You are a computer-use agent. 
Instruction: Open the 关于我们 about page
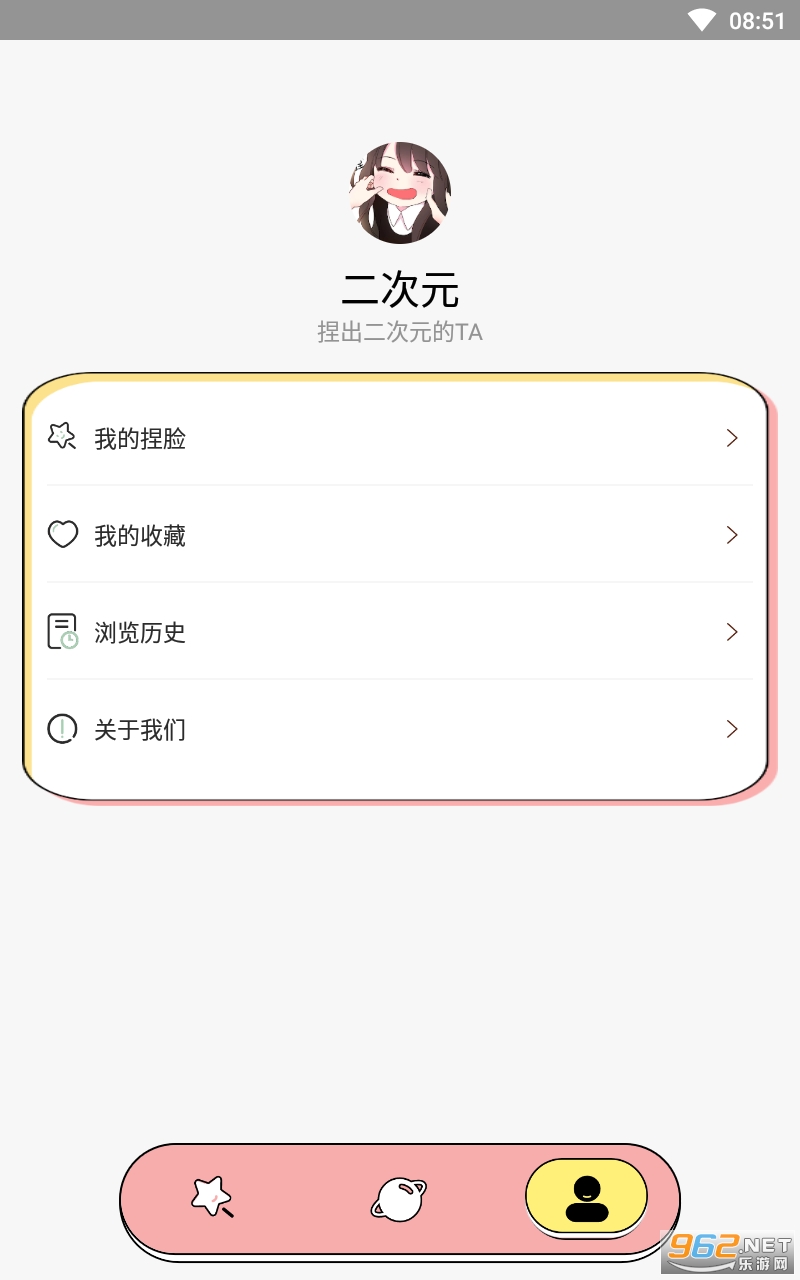pyautogui.click(x=399, y=729)
